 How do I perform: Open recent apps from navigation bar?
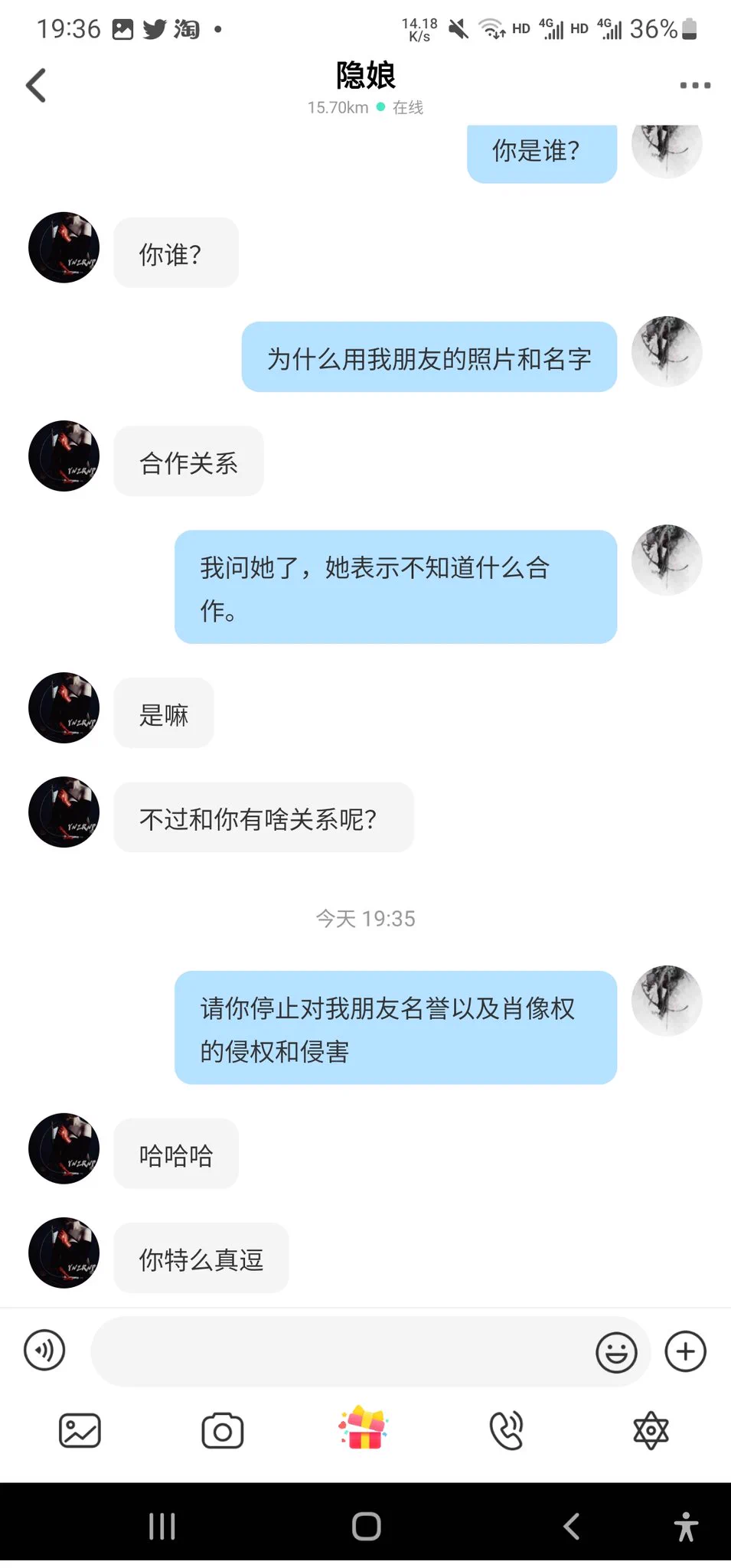point(162,1526)
